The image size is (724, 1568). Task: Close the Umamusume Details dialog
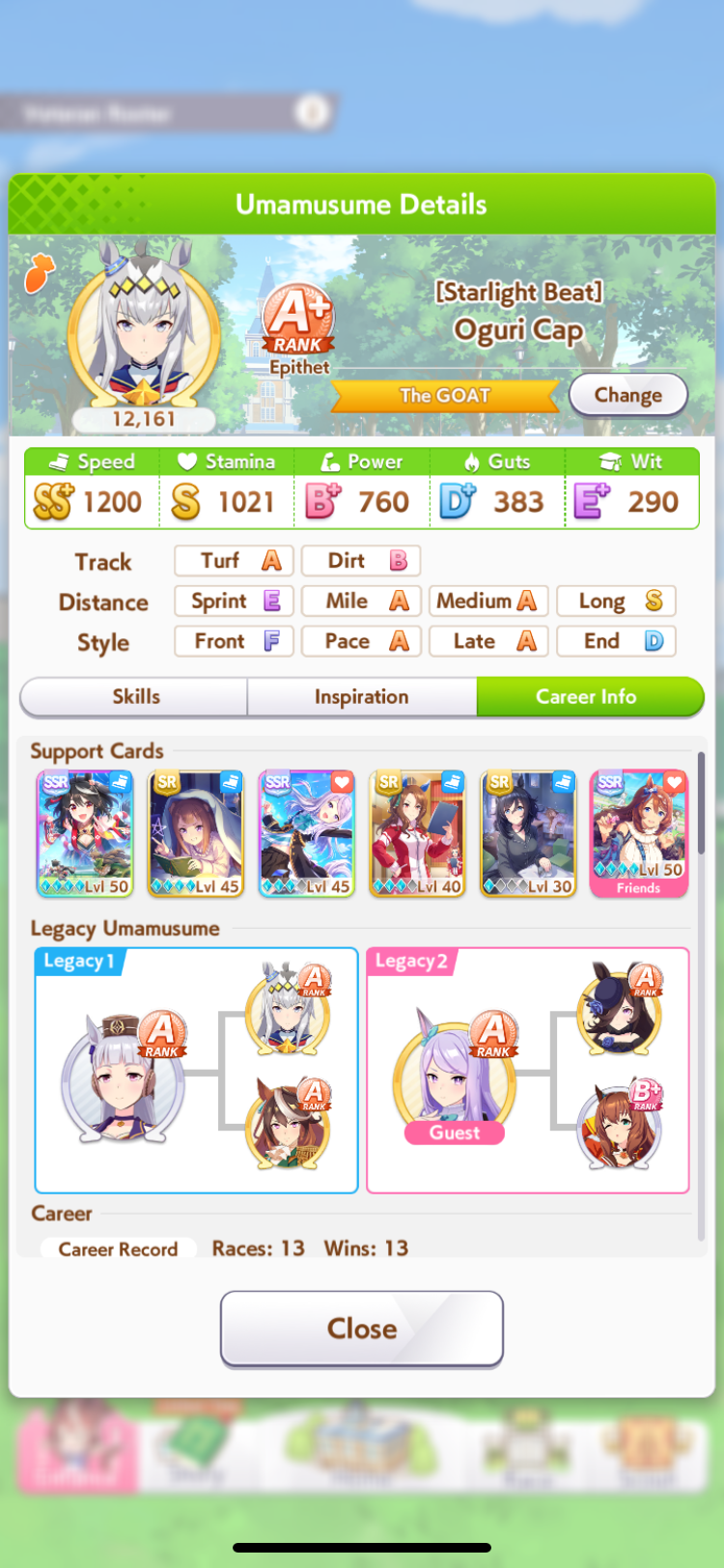pos(362,1329)
